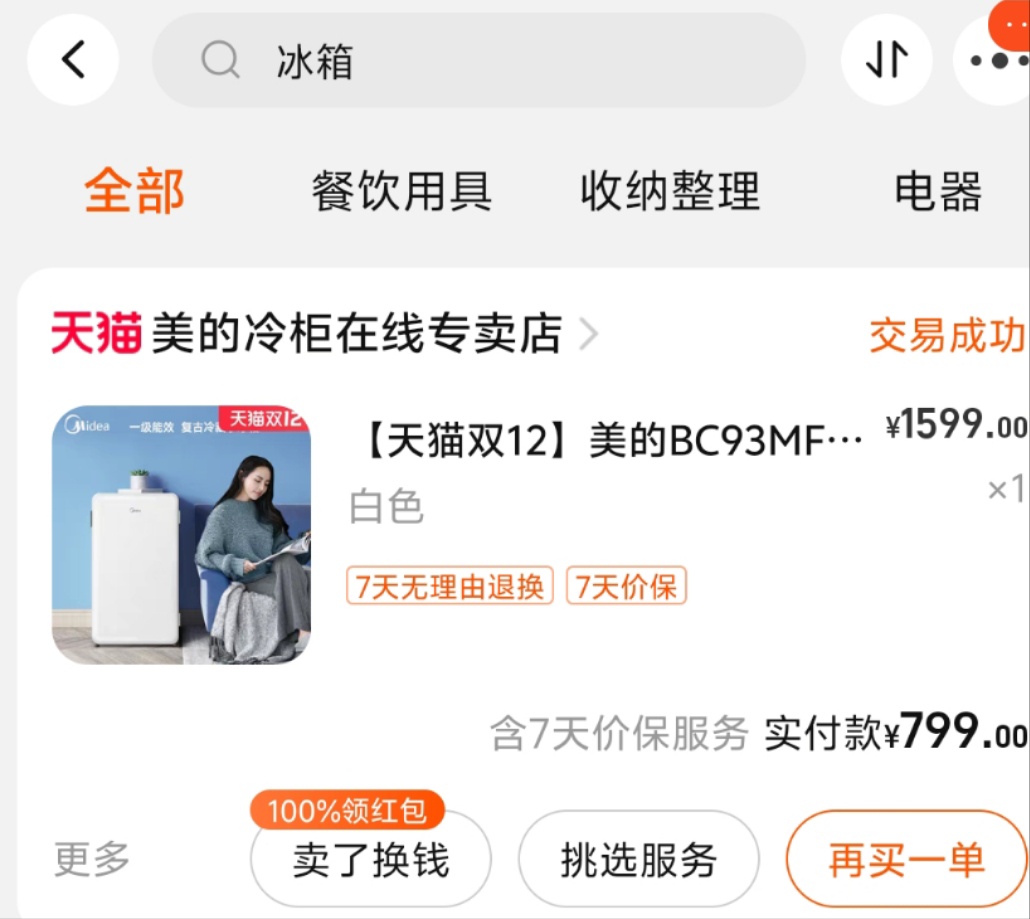View the 美的BC93MF order details
The width and height of the screenshot is (1030, 919).
[x=610, y=441]
